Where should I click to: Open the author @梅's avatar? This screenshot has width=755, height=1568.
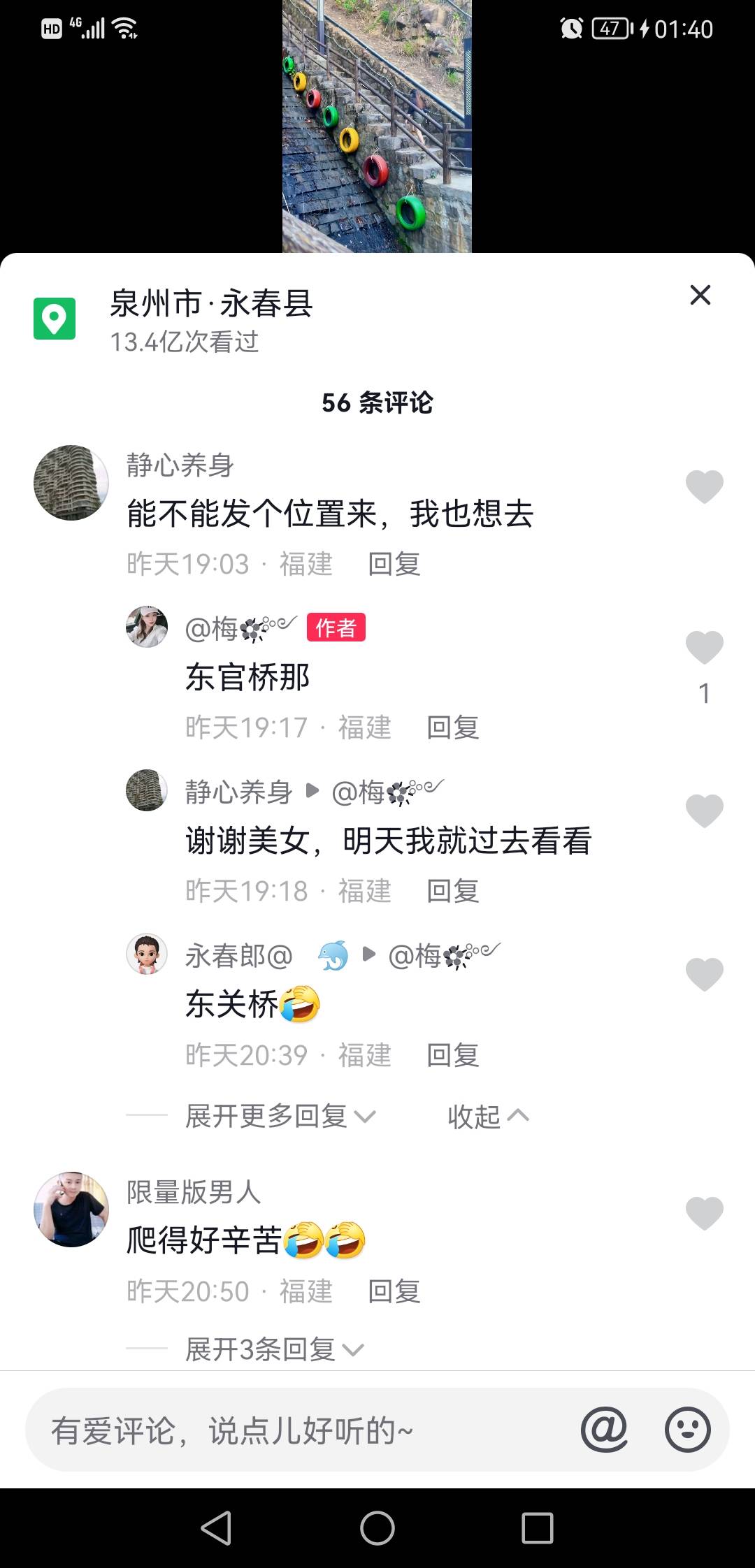point(146,627)
